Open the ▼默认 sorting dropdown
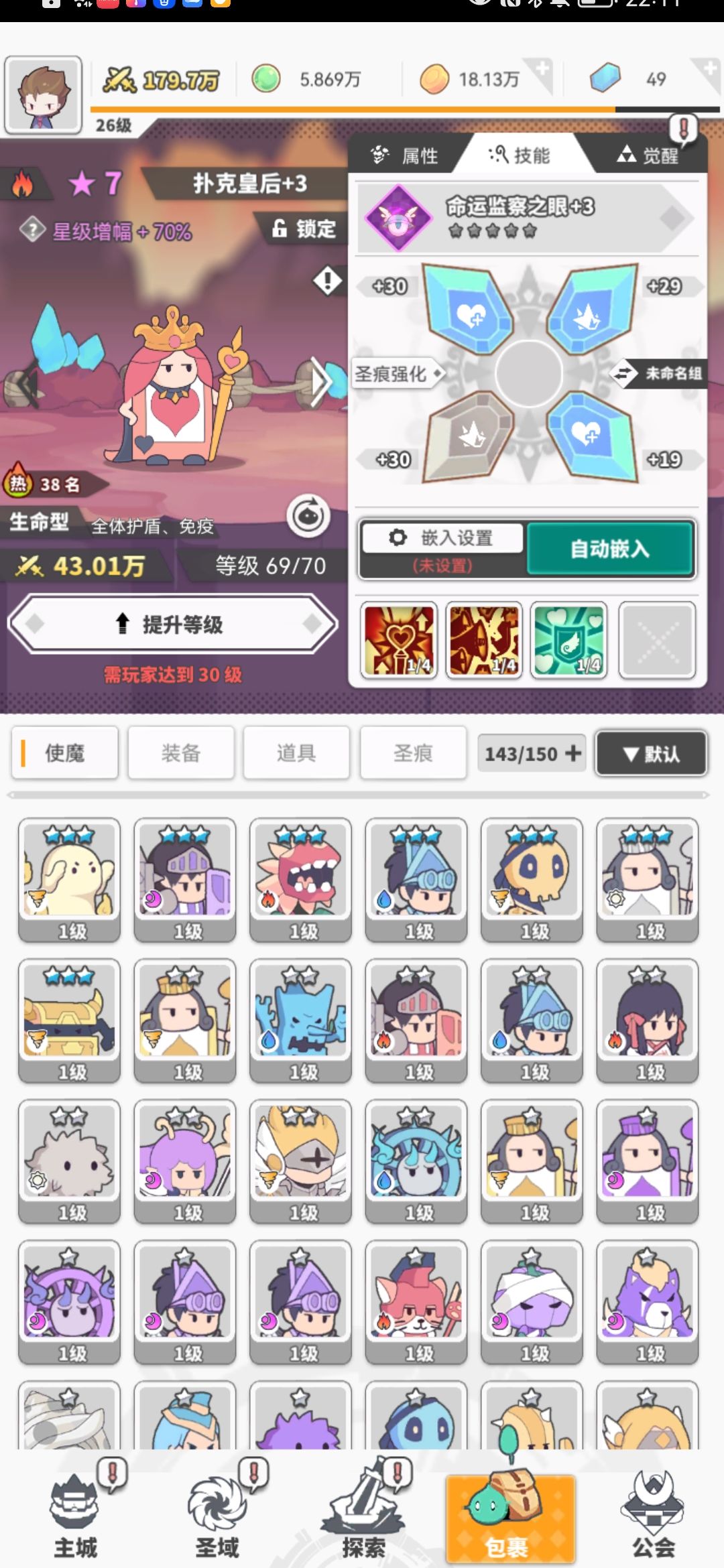This screenshot has width=724, height=1568. tap(650, 753)
